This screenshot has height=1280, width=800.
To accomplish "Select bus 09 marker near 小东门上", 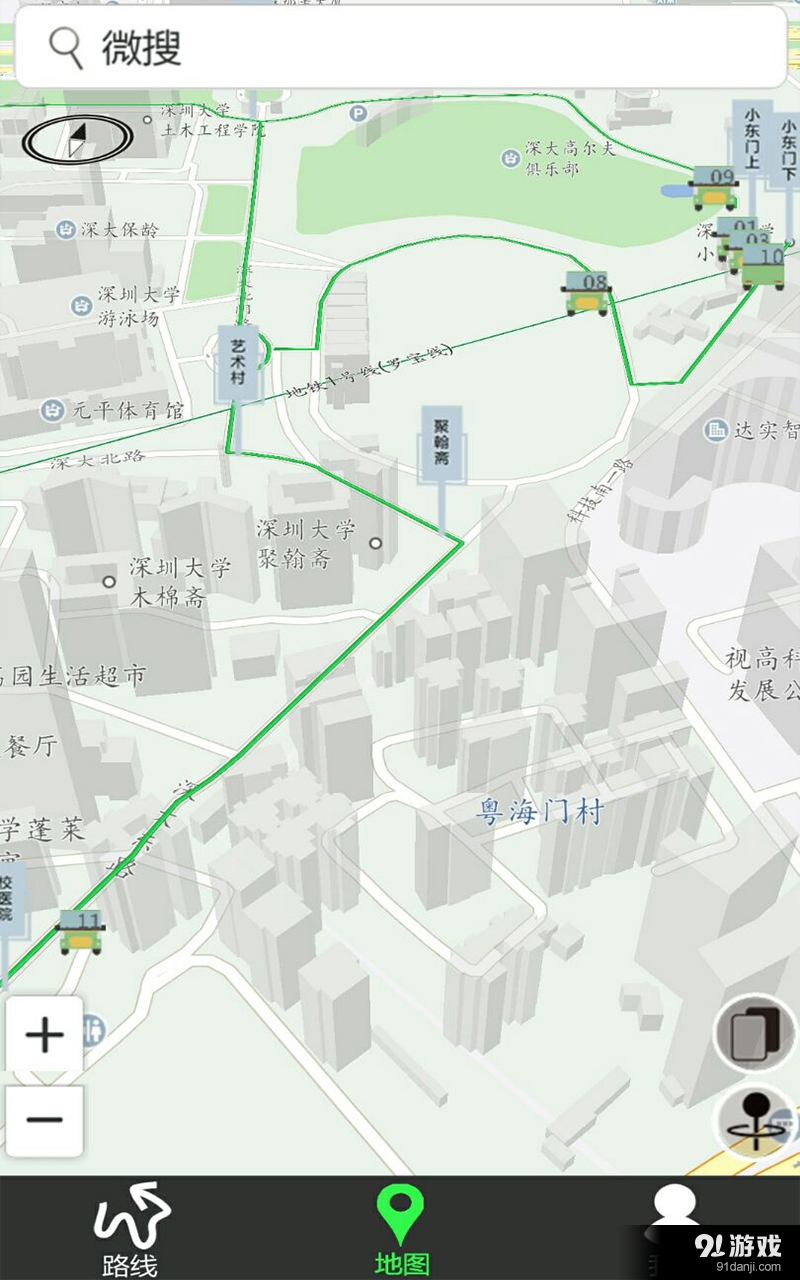I will tap(714, 190).
